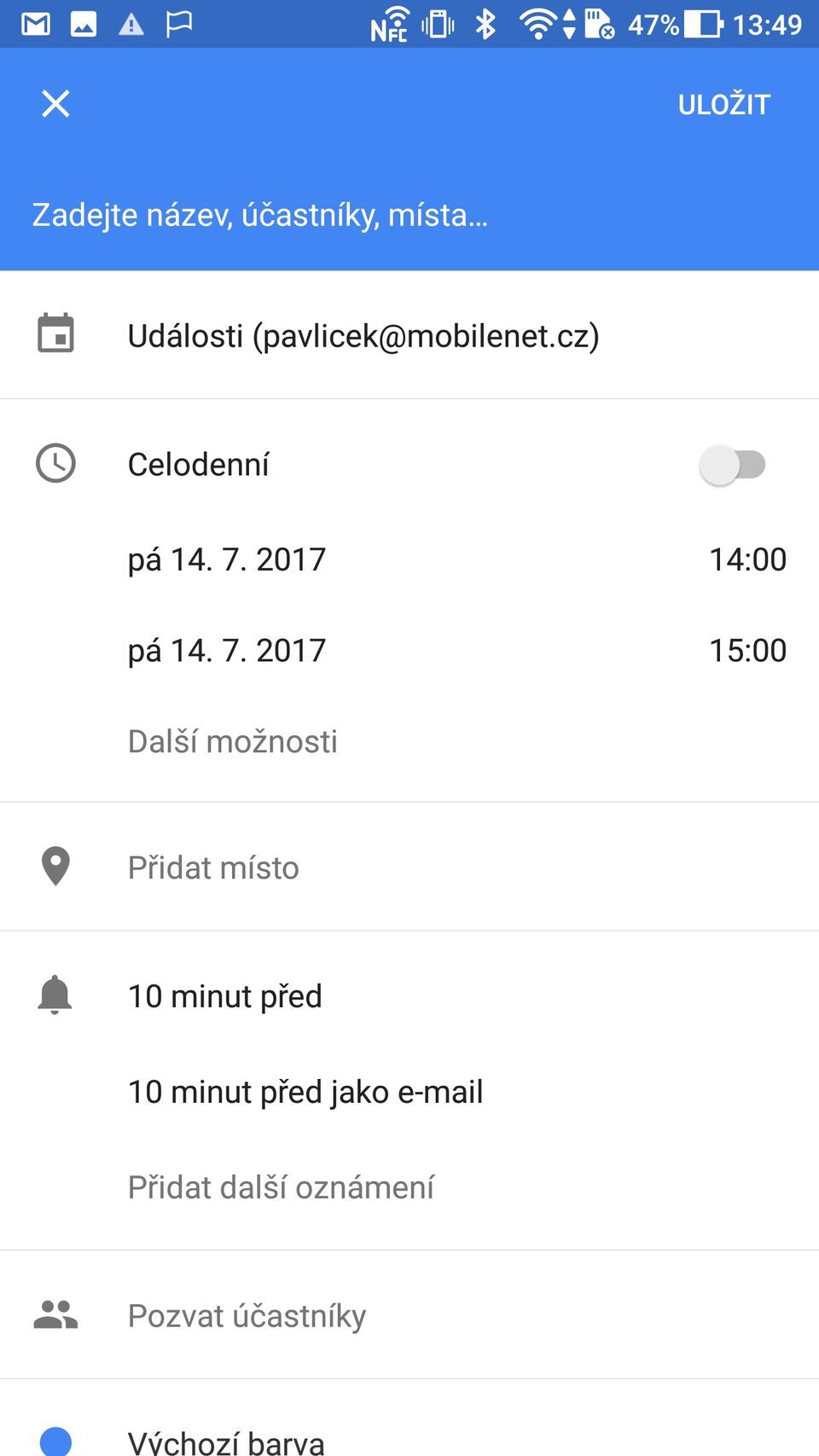The width and height of the screenshot is (819, 1456).
Task: Change the Události calendar account
Action: pyautogui.click(x=363, y=336)
